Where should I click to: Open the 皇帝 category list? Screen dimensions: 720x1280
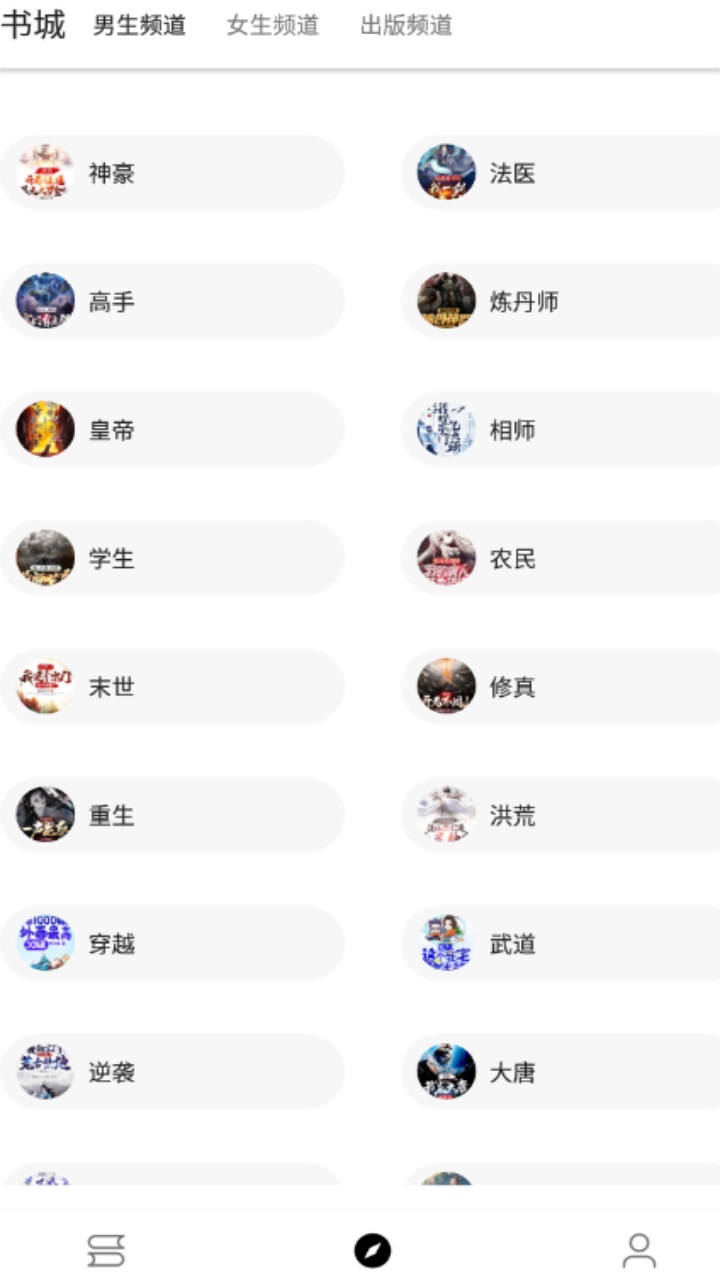coord(170,429)
